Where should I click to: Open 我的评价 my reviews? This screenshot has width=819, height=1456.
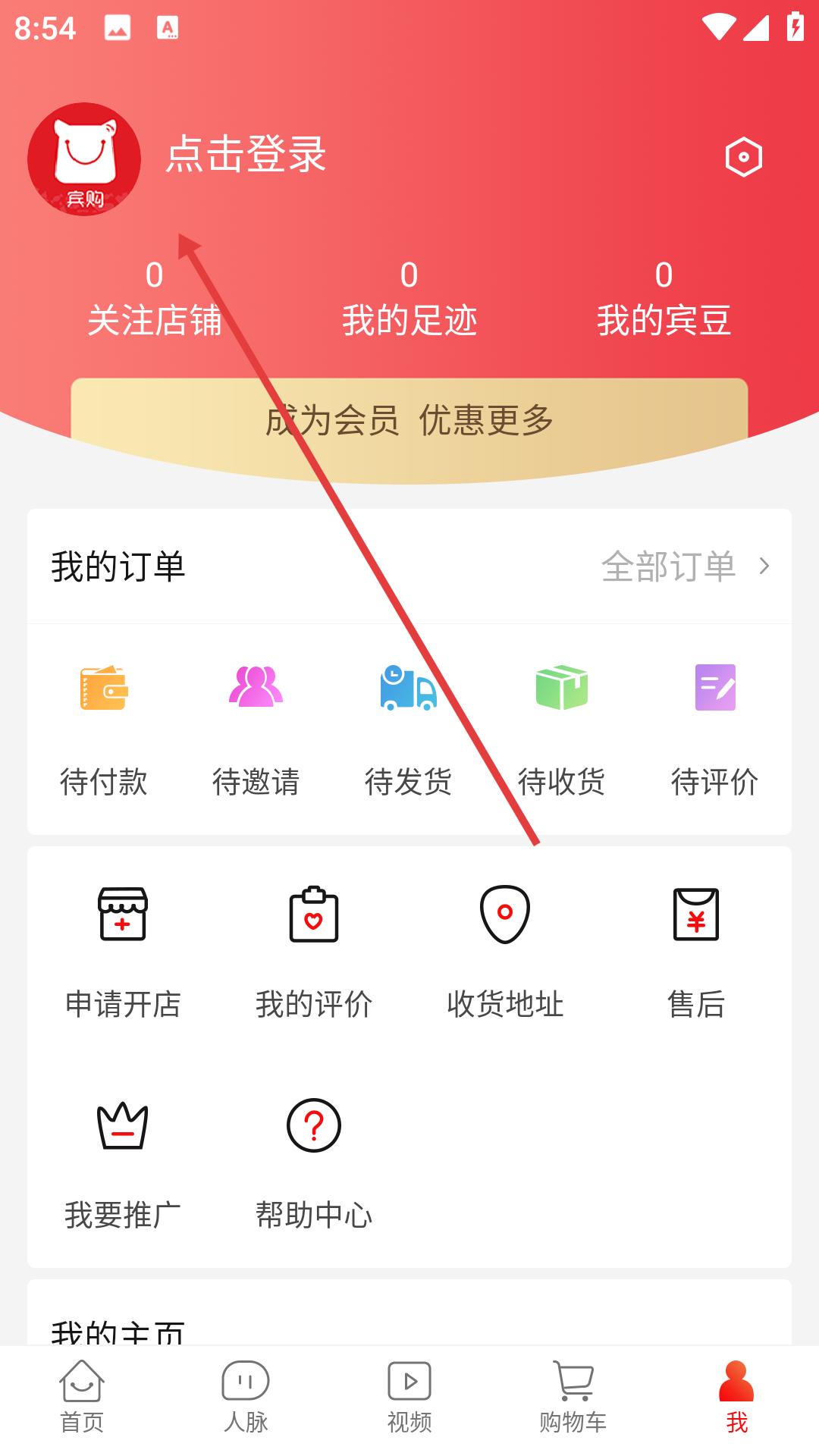click(x=314, y=952)
